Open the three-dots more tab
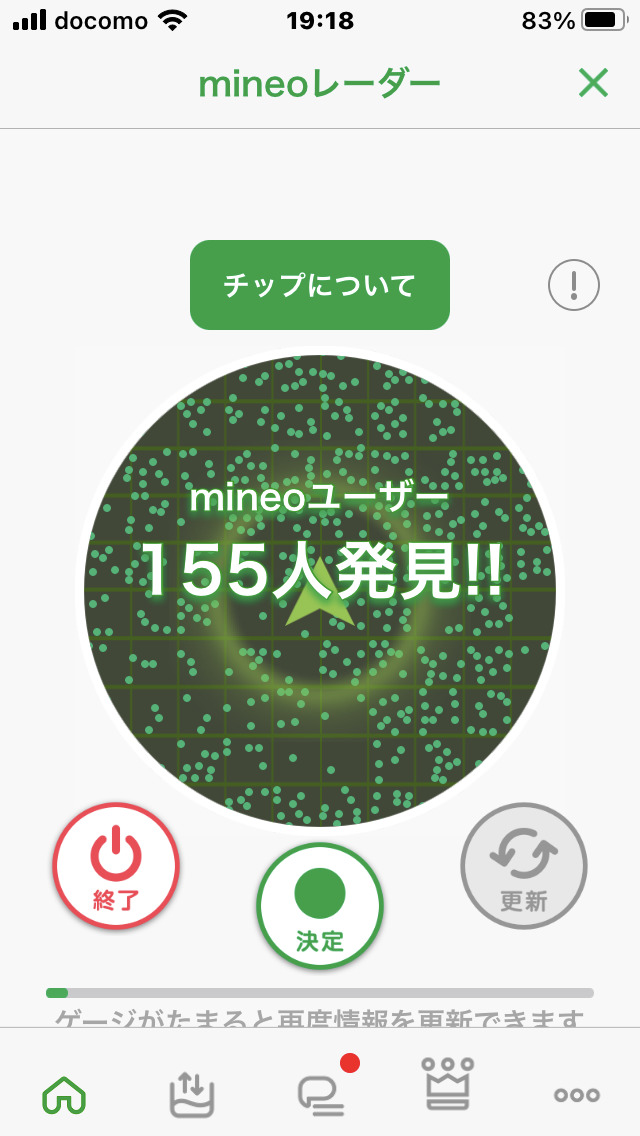The image size is (640, 1136). [x=576, y=1094]
